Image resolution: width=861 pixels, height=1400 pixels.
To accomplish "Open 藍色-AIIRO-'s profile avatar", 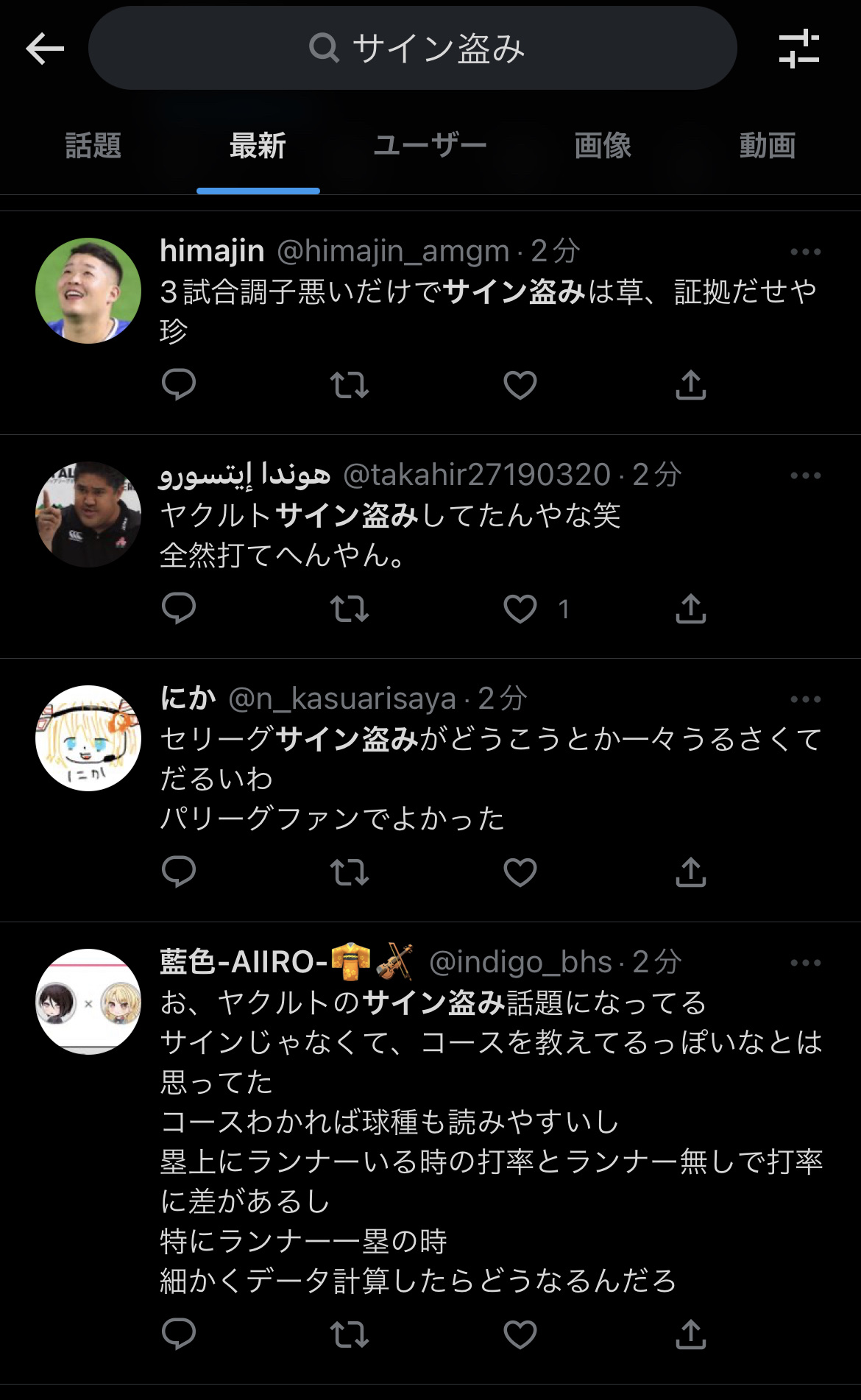I will 88,1002.
